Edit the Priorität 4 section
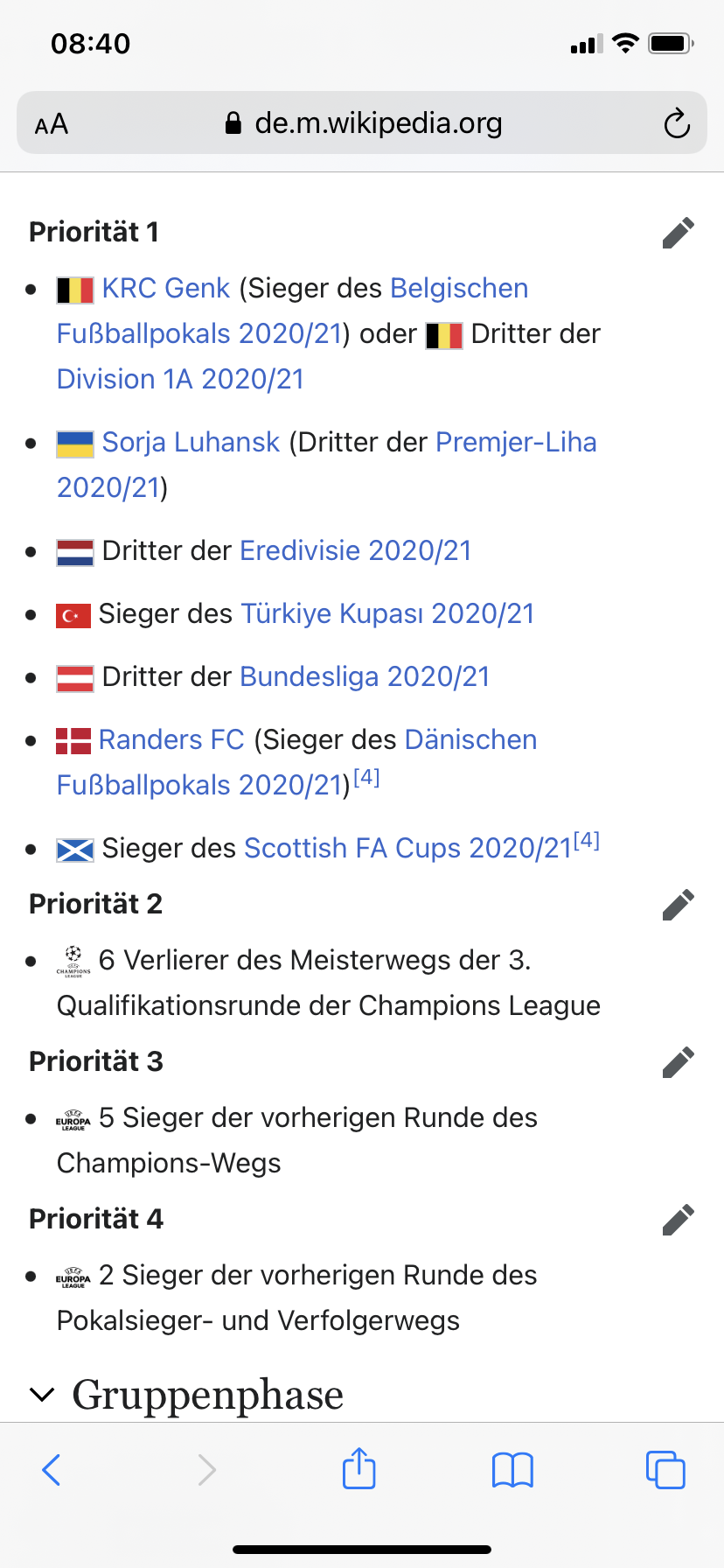 point(678,1220)
